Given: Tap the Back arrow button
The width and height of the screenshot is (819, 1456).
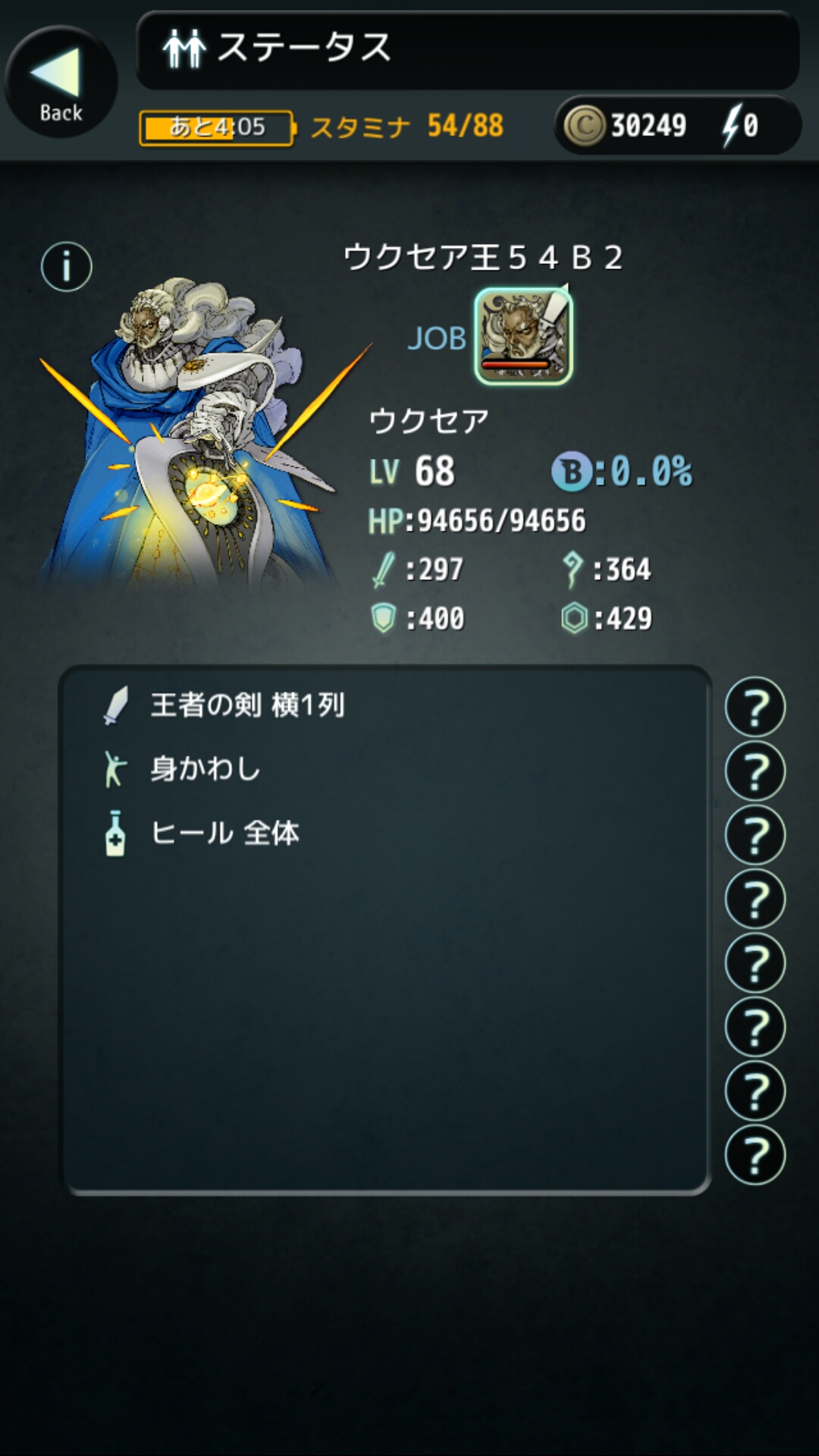Looking at the screenshot, I should pyautogui.click(x=61, y=82).
